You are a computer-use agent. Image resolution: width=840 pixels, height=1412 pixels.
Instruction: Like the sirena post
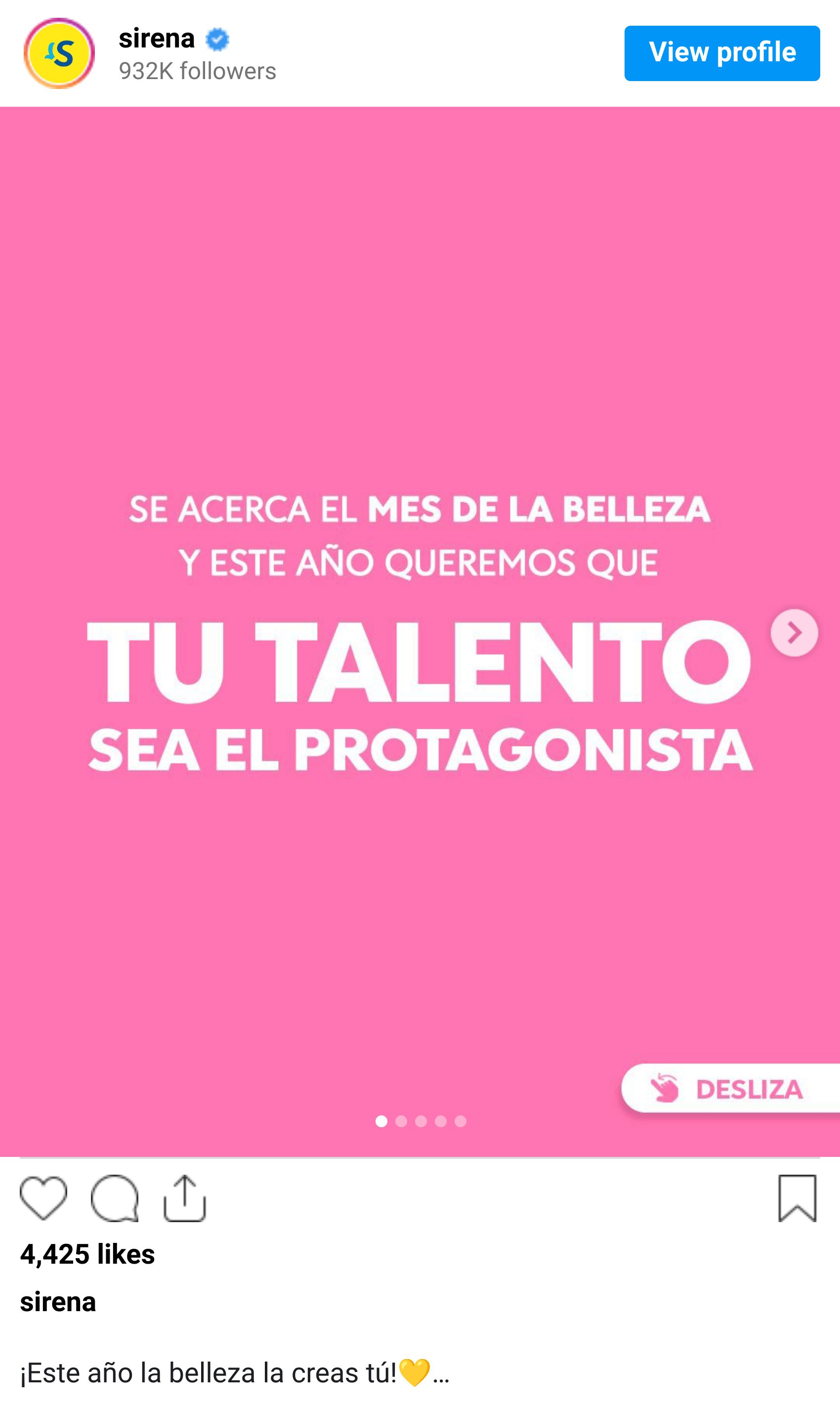(x=43, y=1198)
